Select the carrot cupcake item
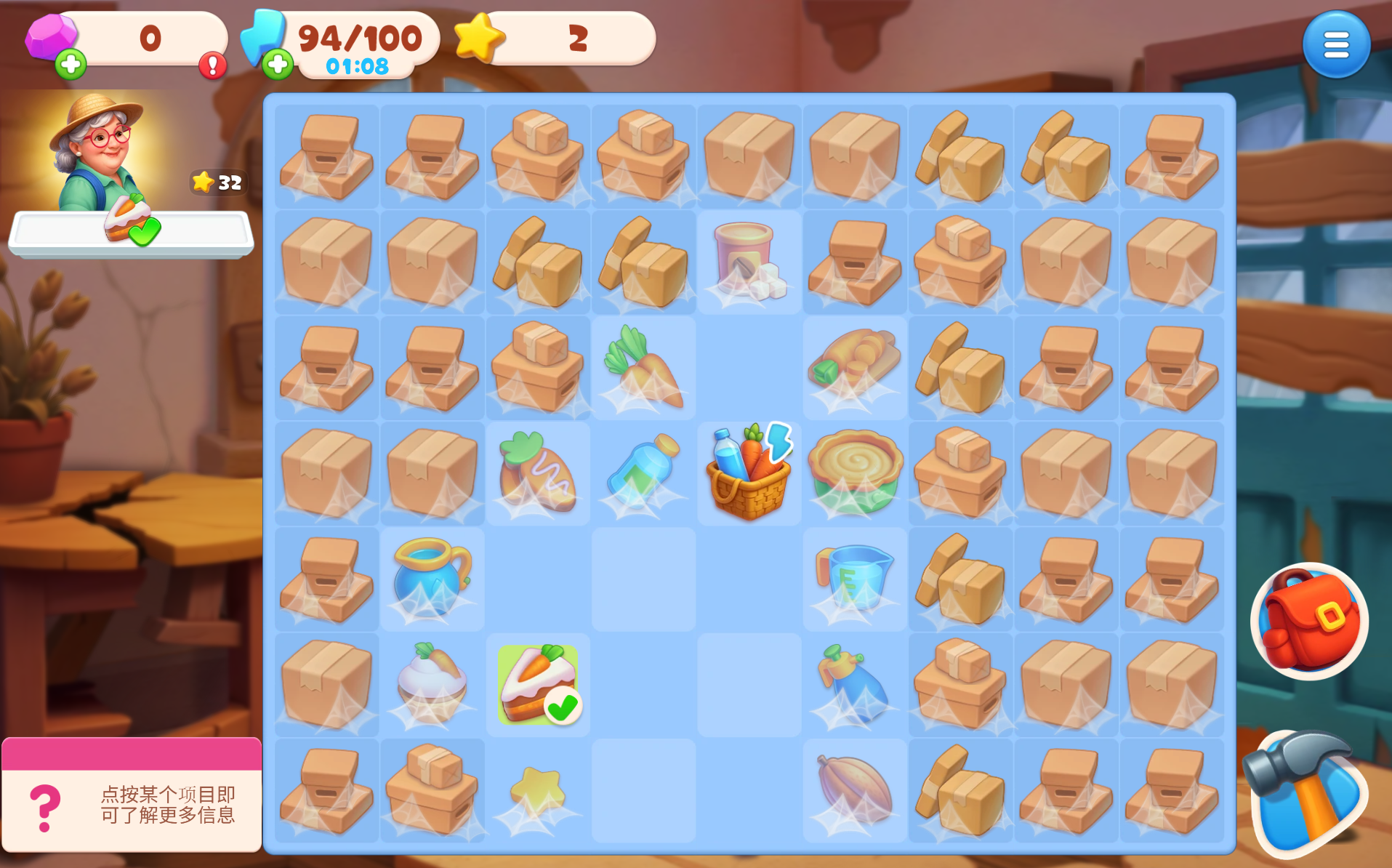The height and width of the screenshot is (868, 1392). pyautogui.click(x=433, y=684)
